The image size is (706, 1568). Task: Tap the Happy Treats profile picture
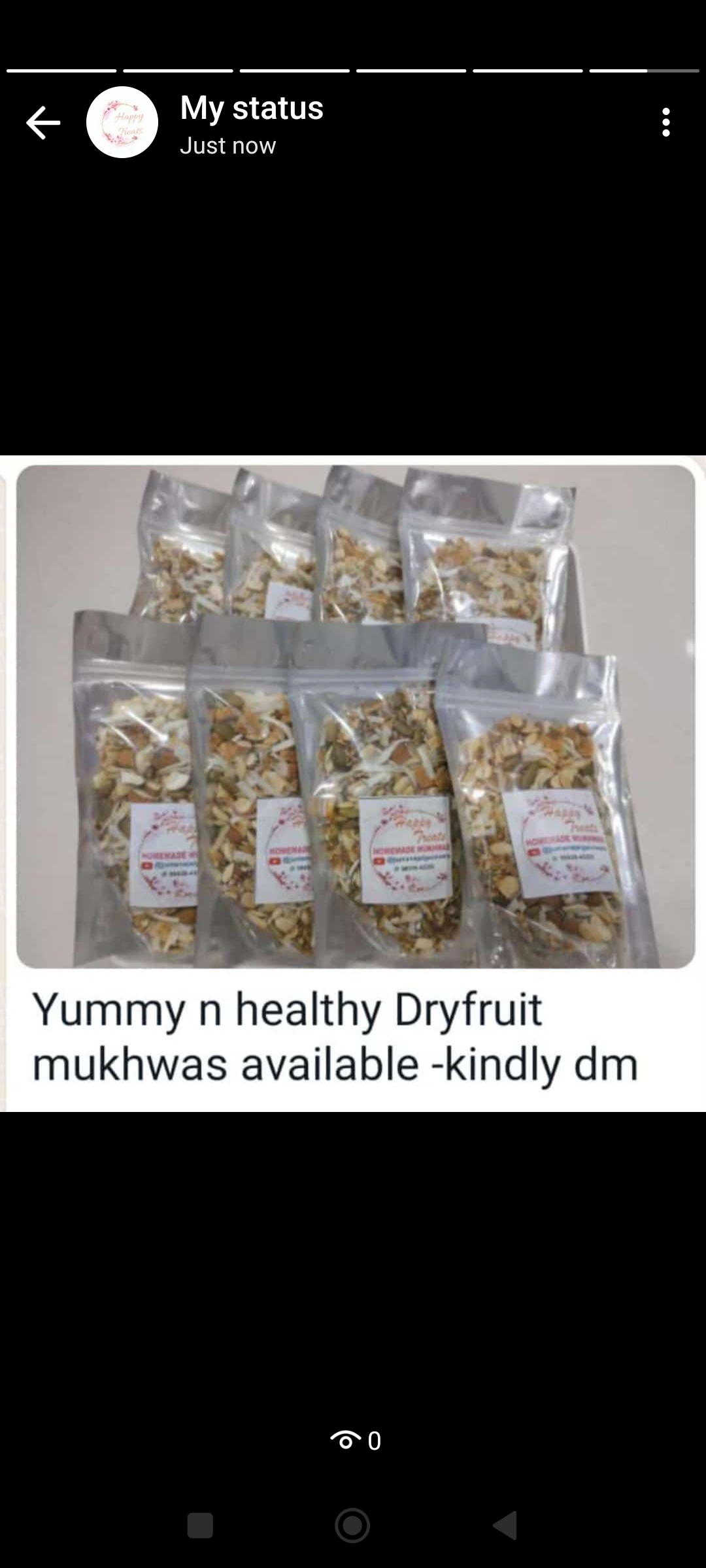[x=122, y=122]
